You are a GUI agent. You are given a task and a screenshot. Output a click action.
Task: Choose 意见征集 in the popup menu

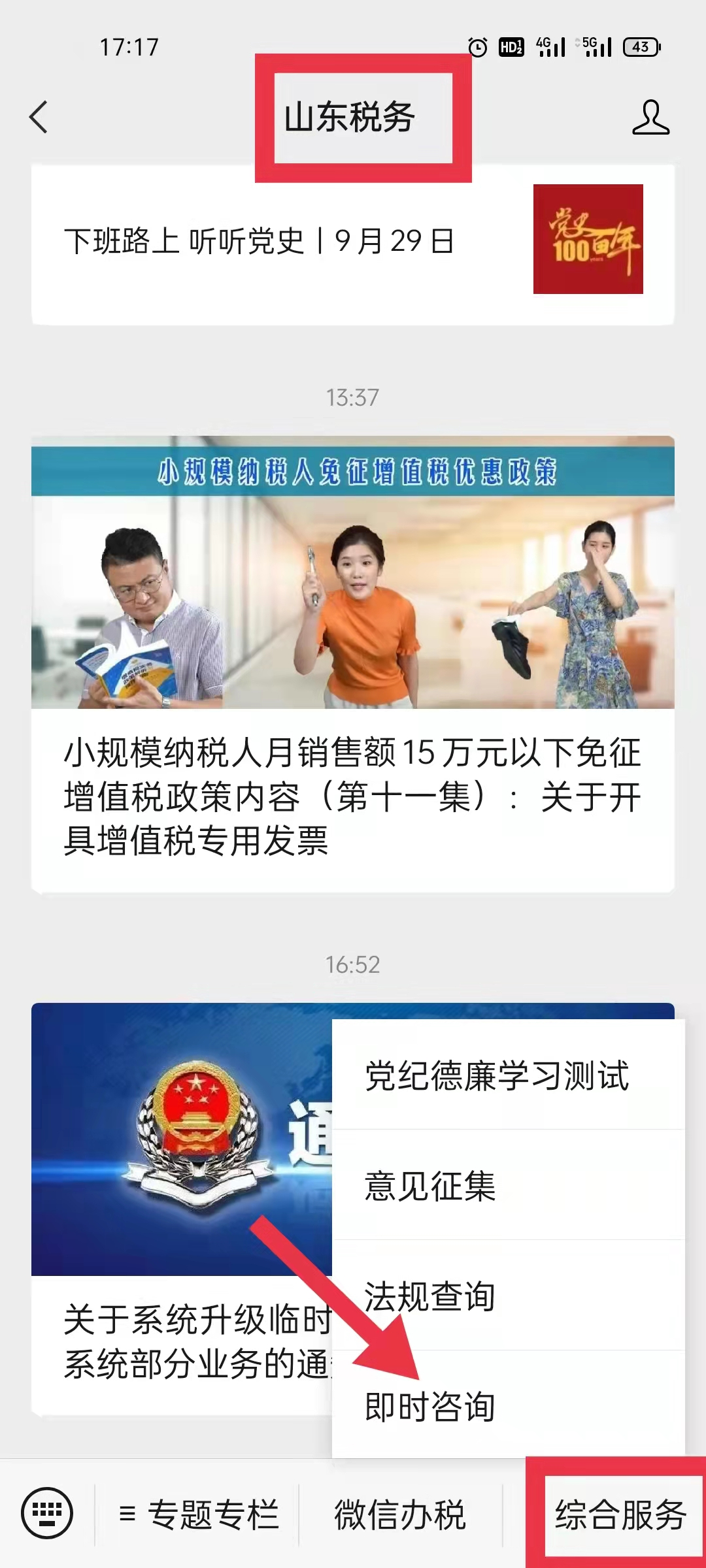pyautogui.click(x=509, y=1185)
